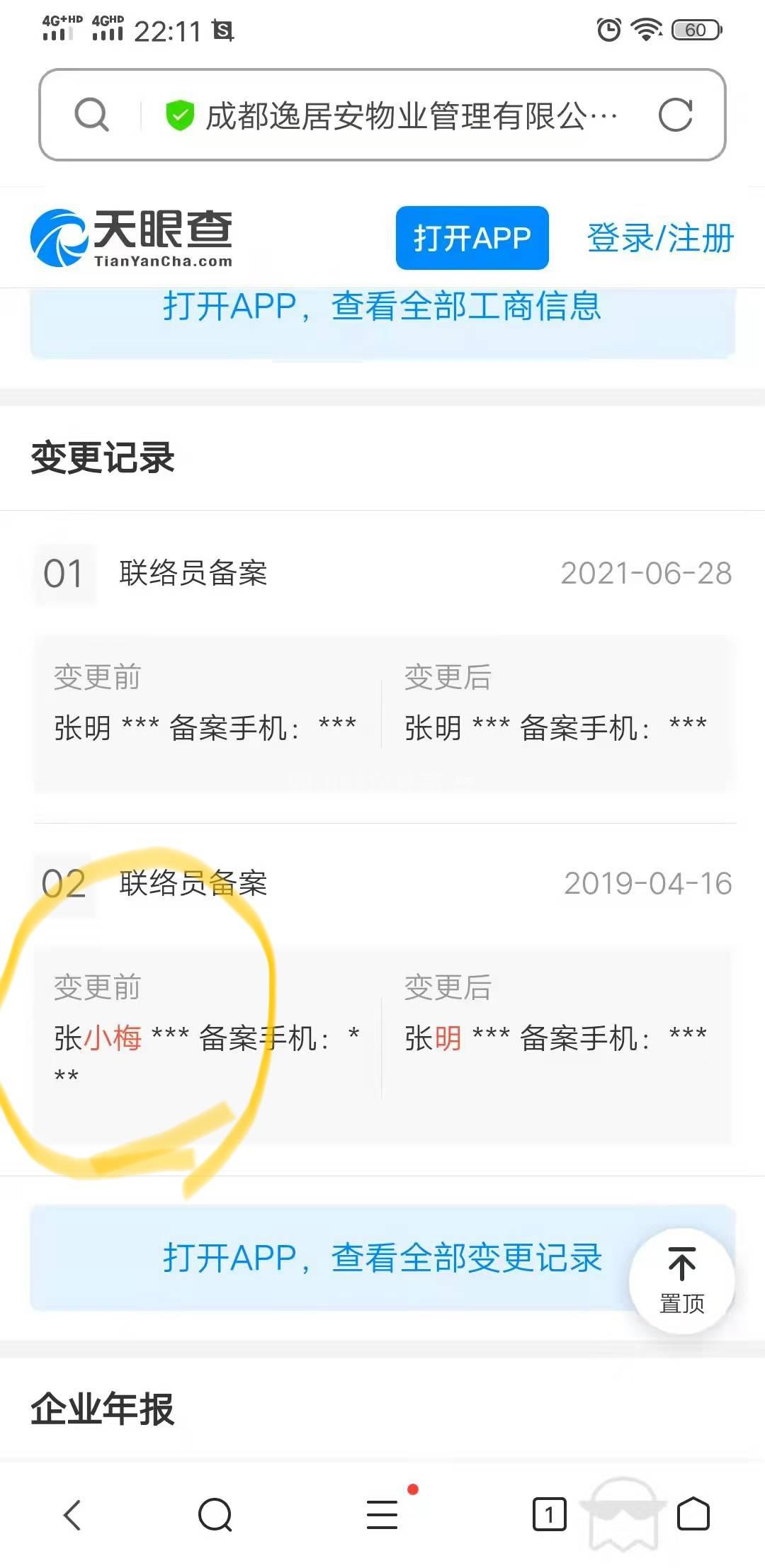Viewport: 765px width, 1568px height.
Task: Open the tab switcher showing 1 tab
Action: [x=549, y=1515]
